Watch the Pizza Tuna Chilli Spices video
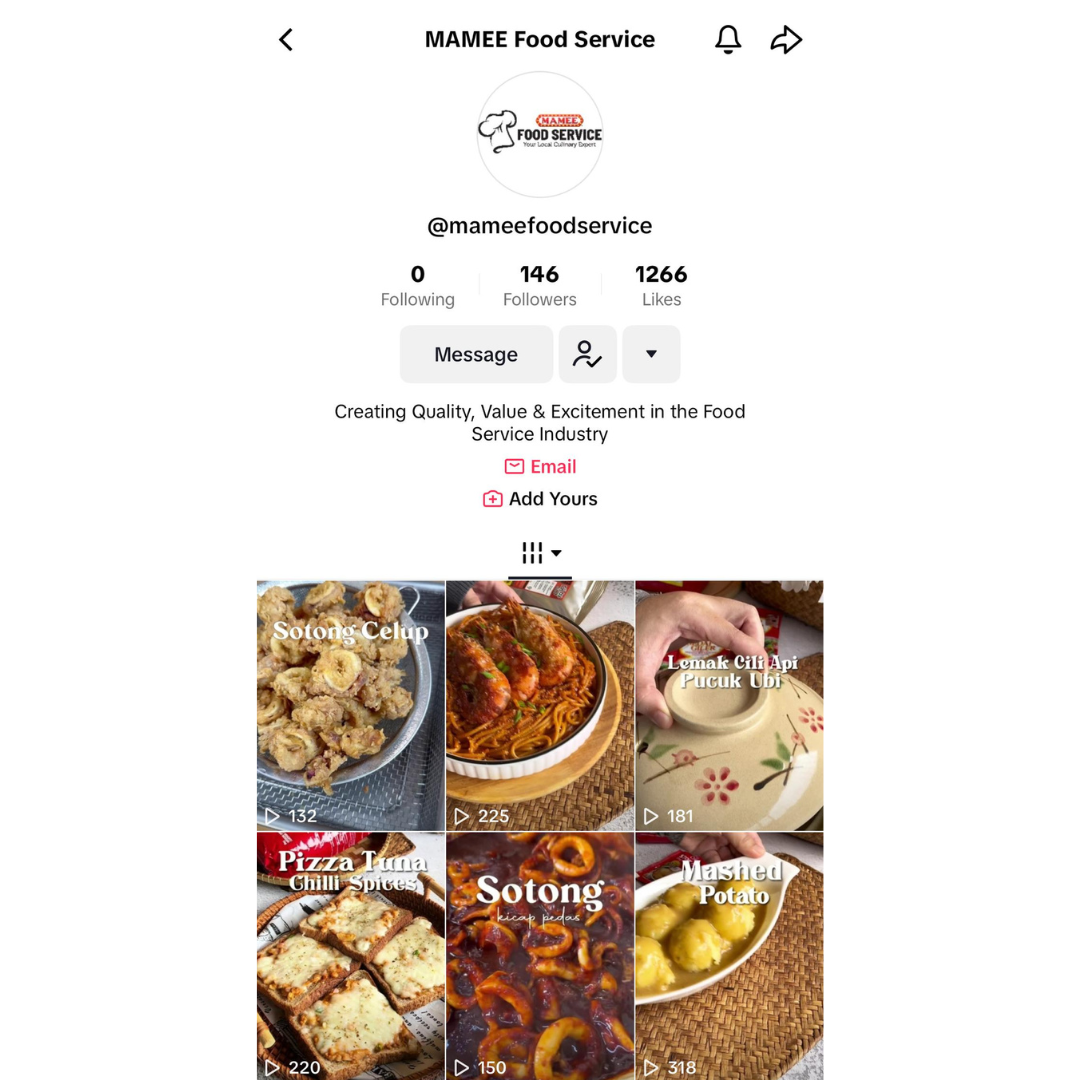 tap(350, 956)
